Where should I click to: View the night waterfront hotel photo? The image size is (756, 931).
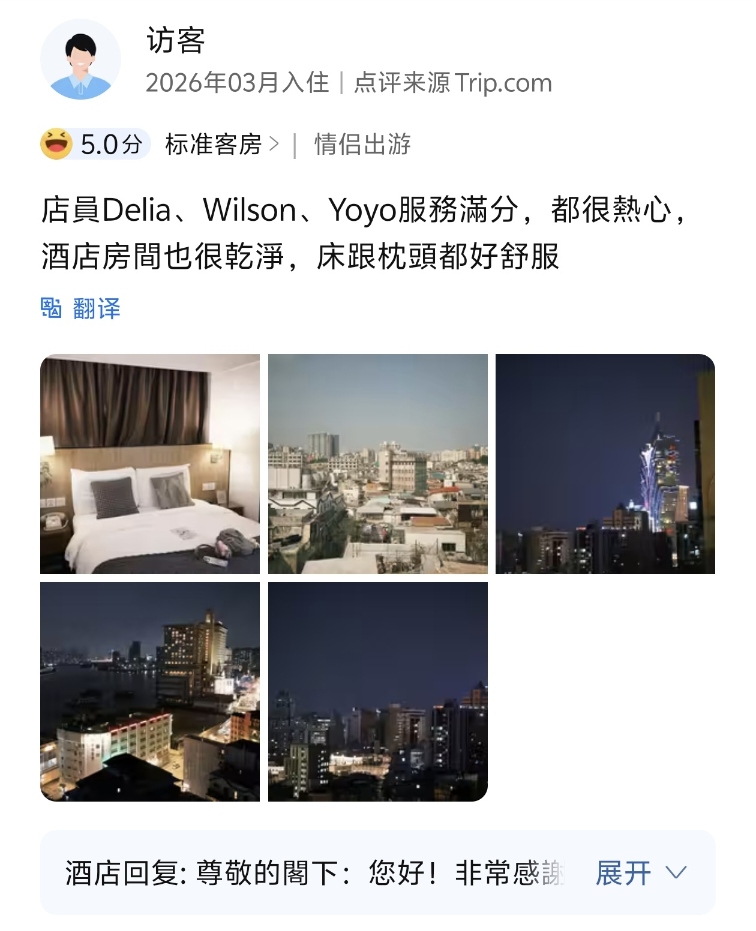(150, 692)
